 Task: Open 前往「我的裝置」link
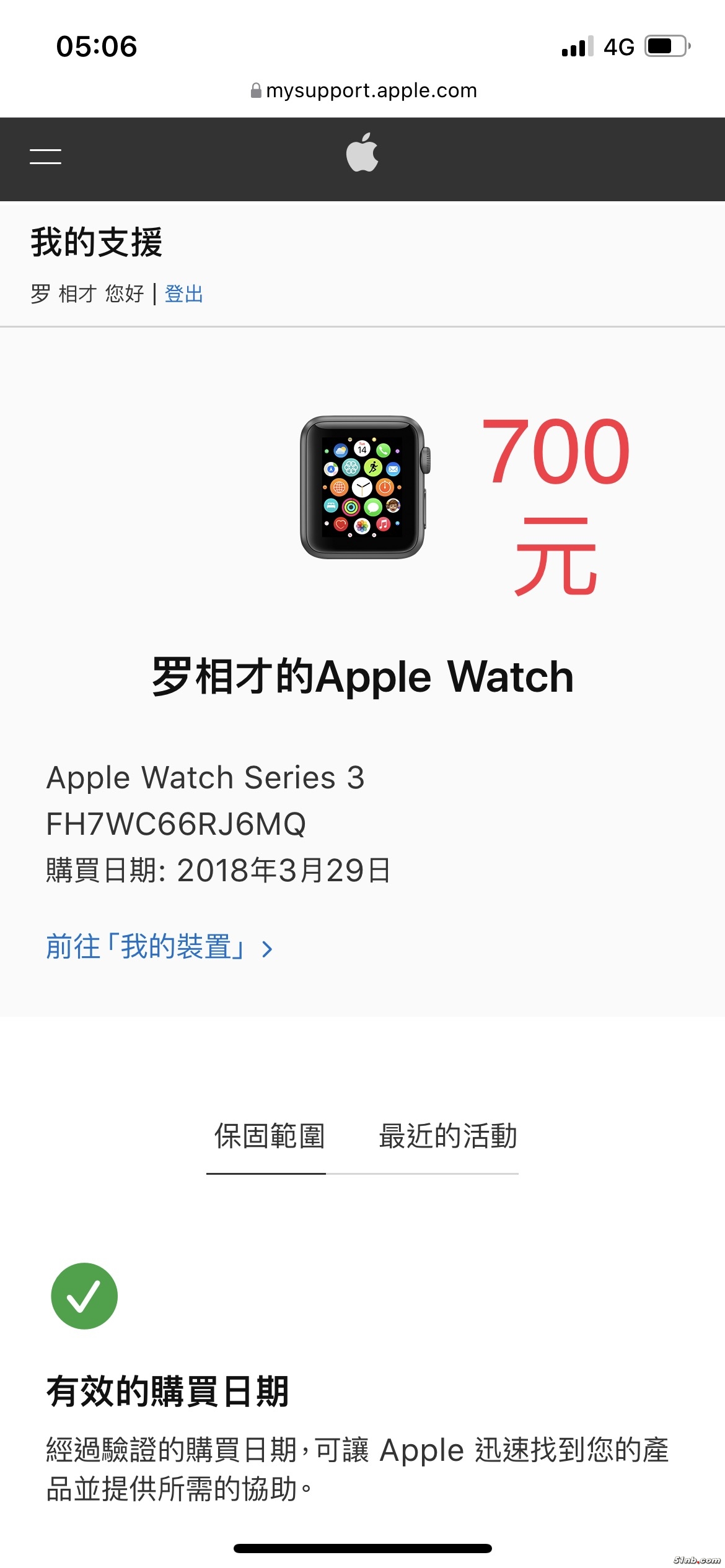click(x=159, y=947)
